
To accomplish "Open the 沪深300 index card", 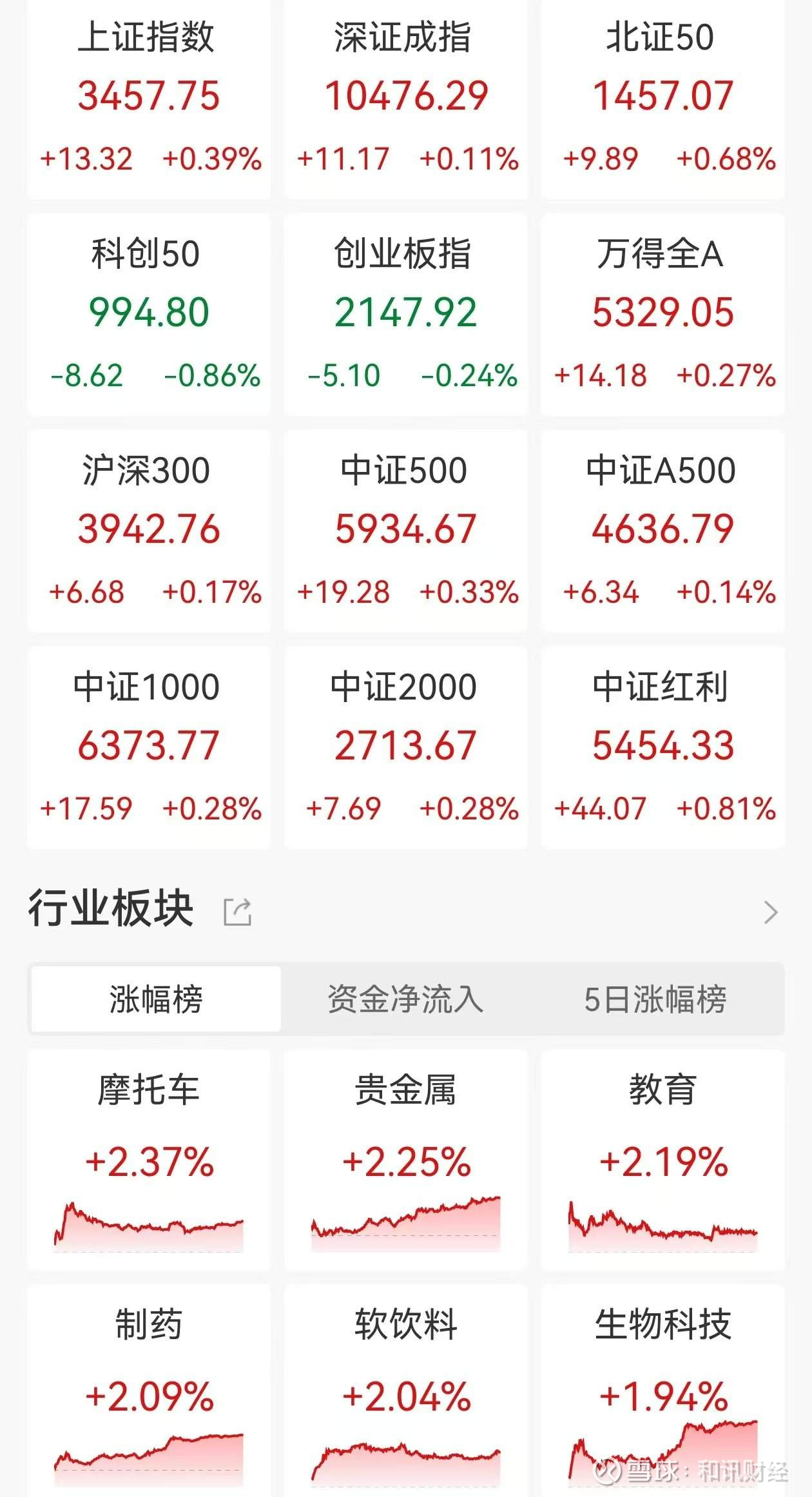I will point(149,531).
